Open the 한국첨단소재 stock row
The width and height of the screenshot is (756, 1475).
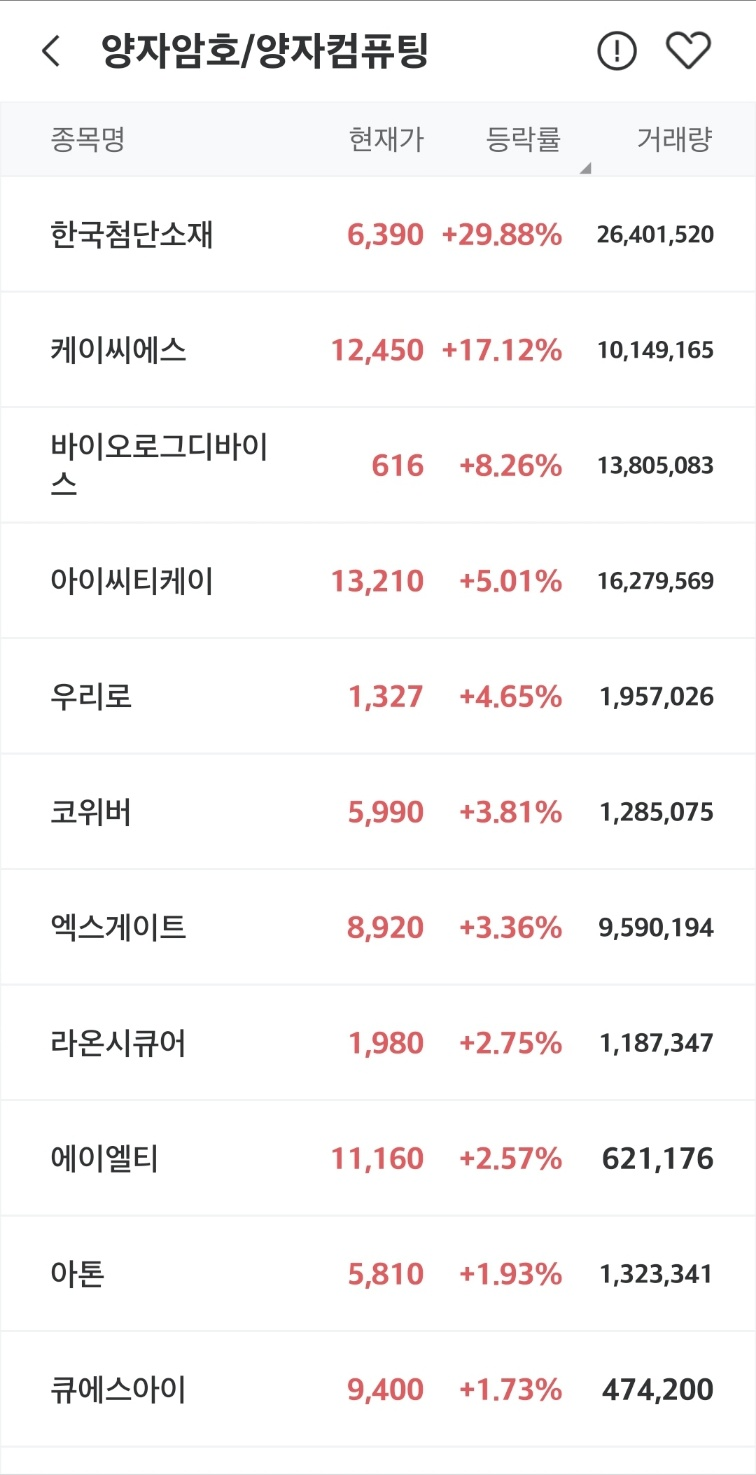378,235
